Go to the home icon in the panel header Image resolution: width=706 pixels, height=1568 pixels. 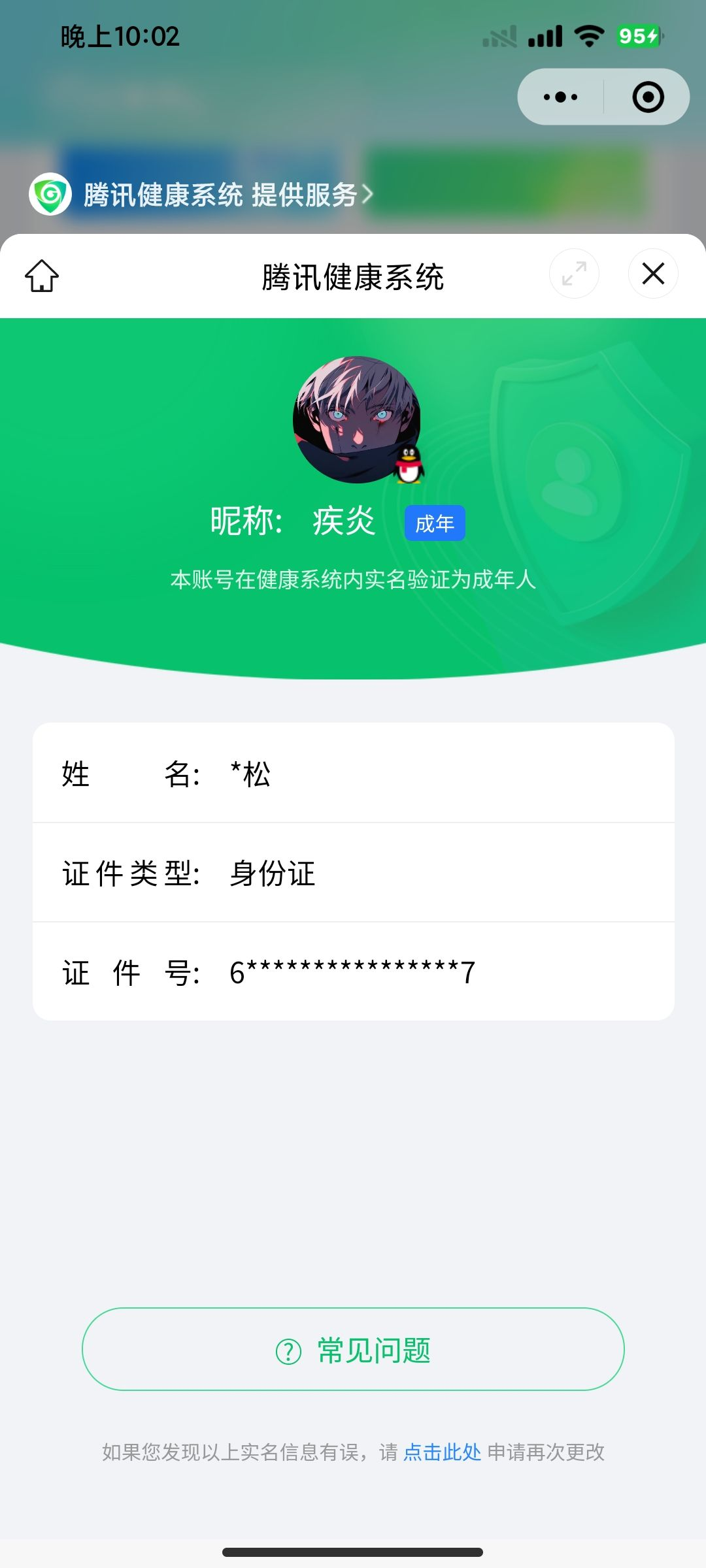click(x=42, y=275)
